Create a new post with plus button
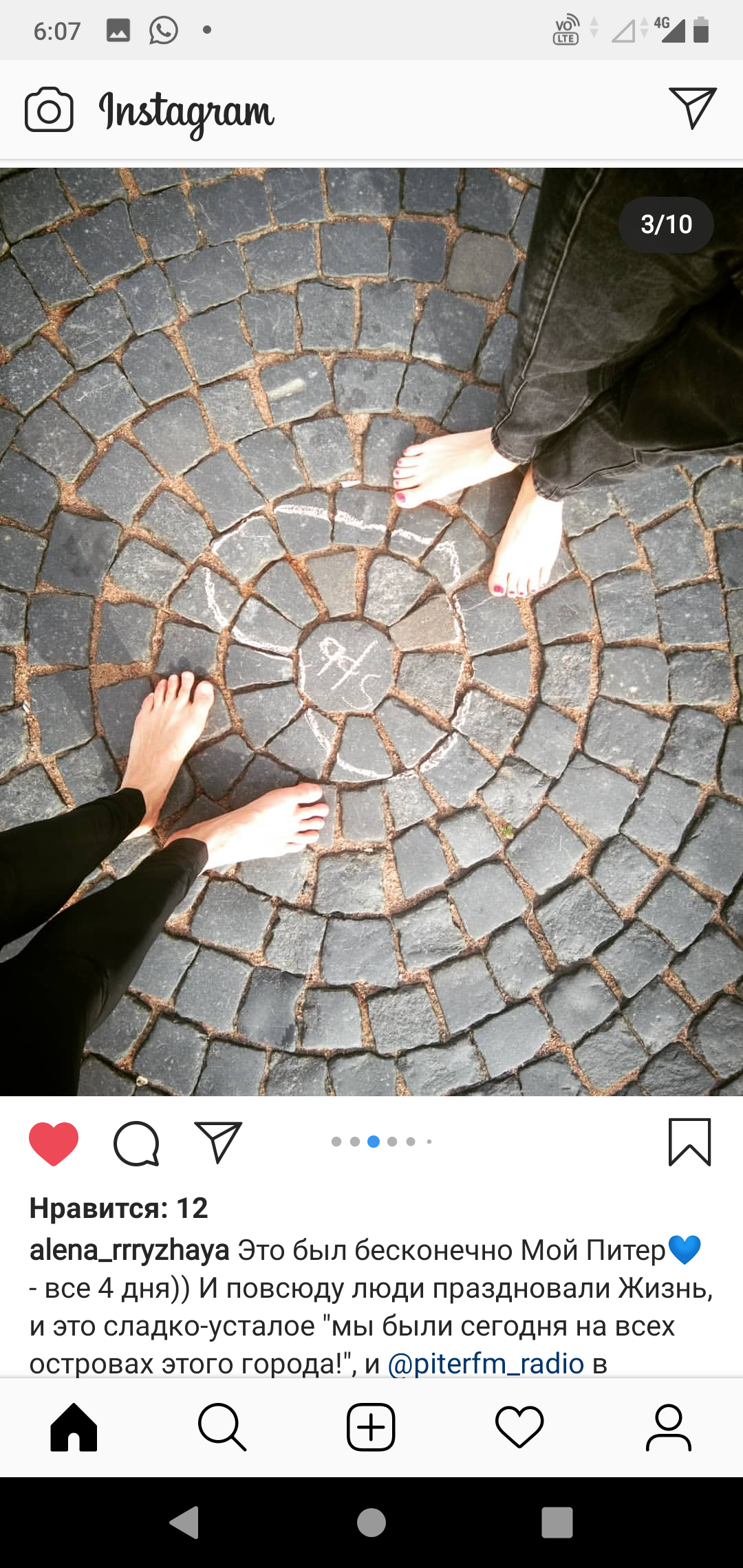 coord(371,1427)
